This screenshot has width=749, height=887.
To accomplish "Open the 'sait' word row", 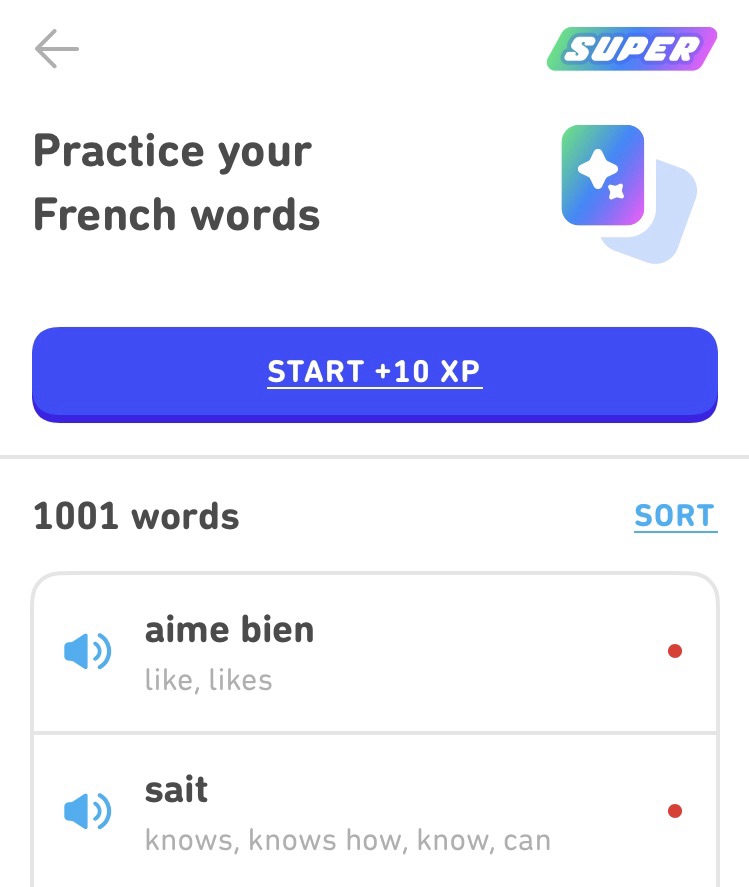I will (x=400, y=811).
